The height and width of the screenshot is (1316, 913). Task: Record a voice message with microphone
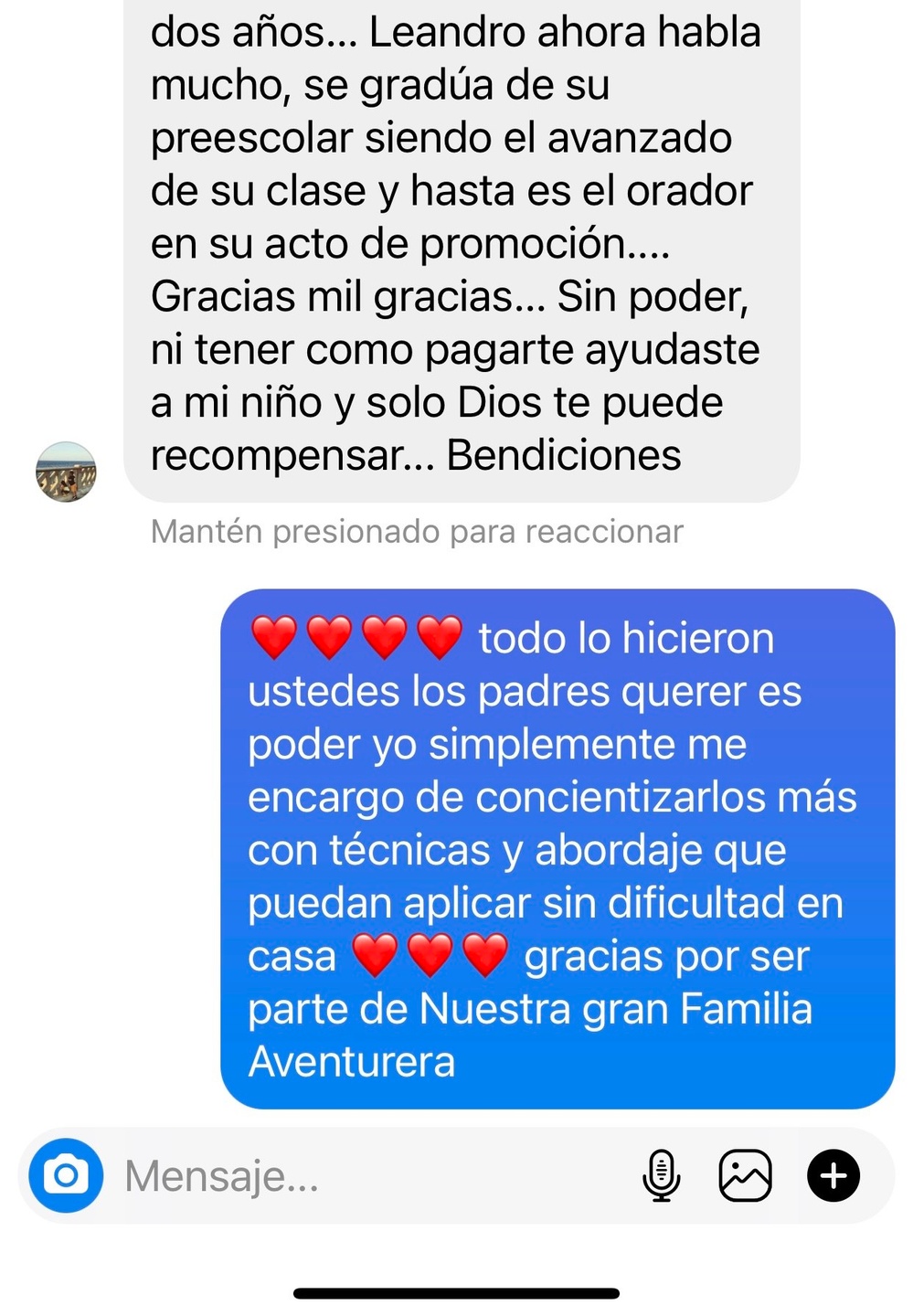[661, 1175]
